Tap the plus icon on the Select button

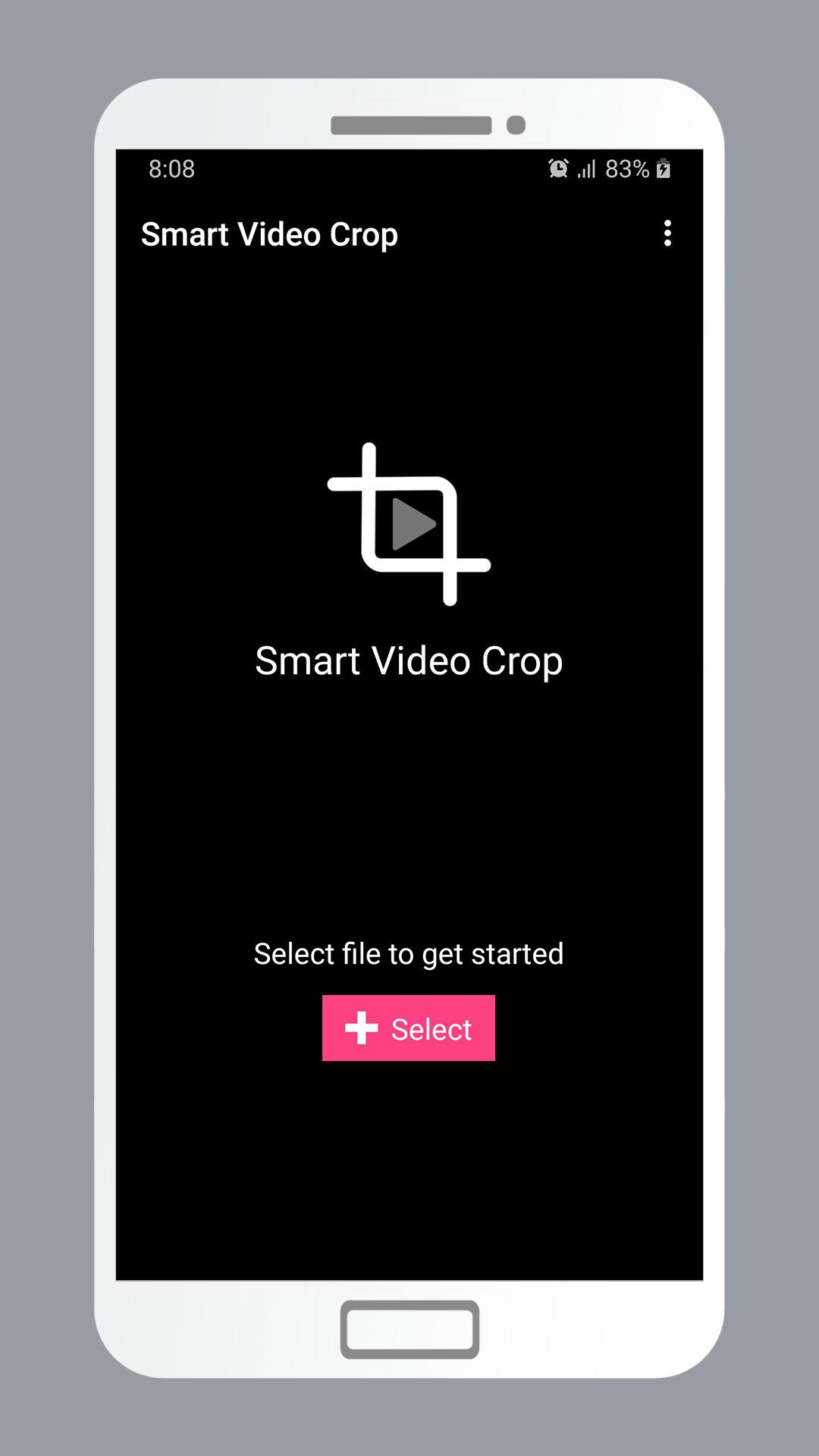point(362,1028)
